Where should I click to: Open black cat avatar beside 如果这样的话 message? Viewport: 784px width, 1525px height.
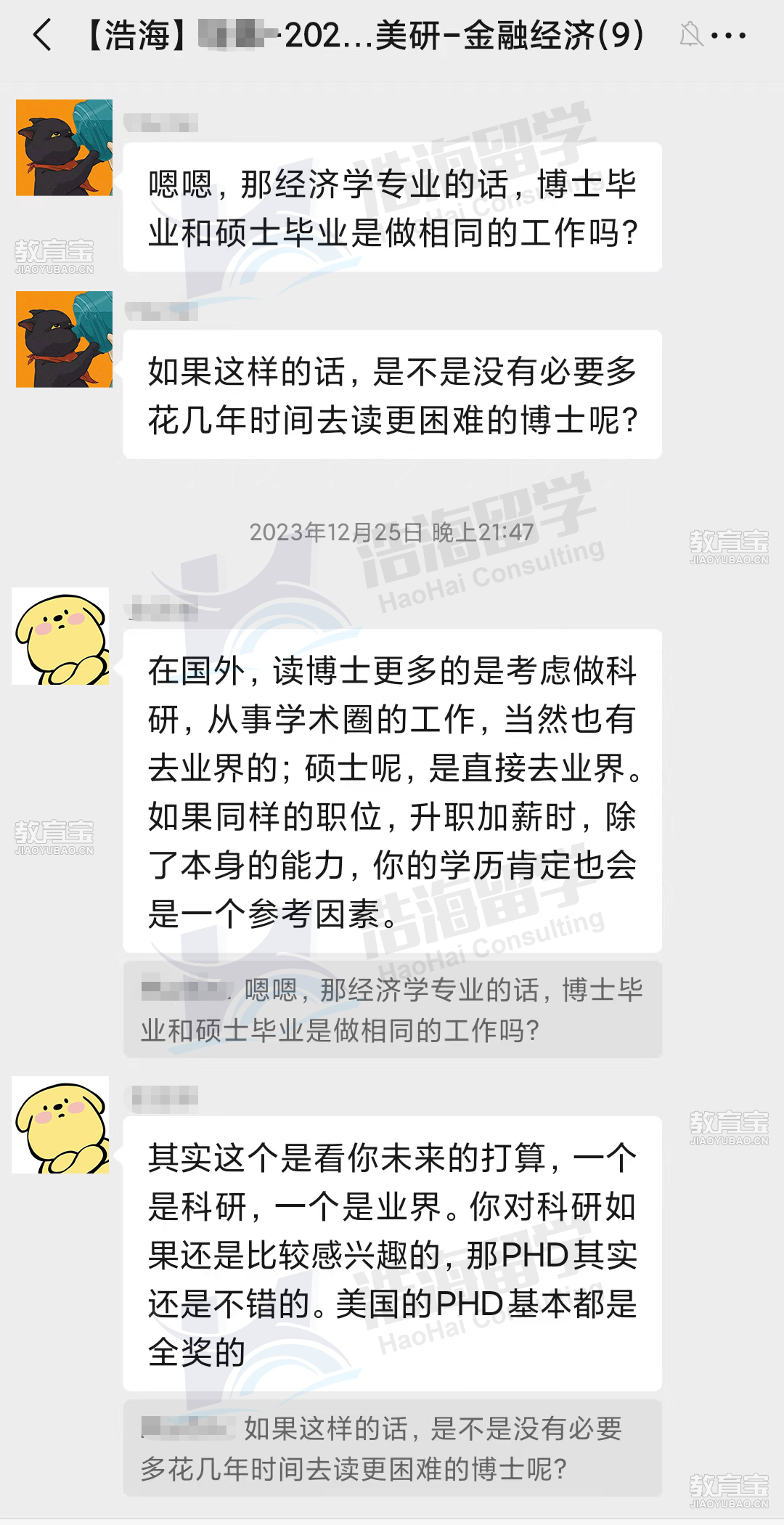click(x=64, y=339)
